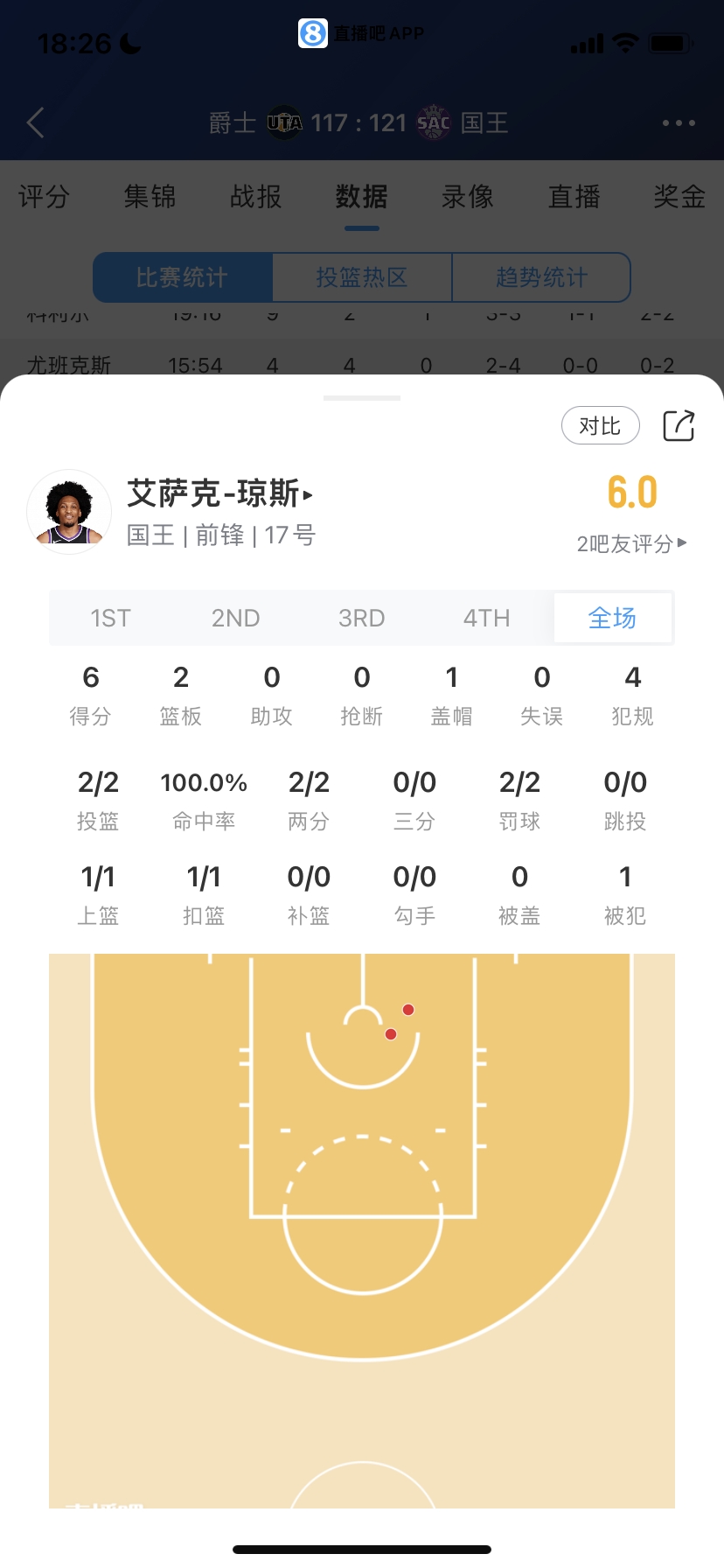
Task: Switch to the 战报 tab
Action: (255, 197)
